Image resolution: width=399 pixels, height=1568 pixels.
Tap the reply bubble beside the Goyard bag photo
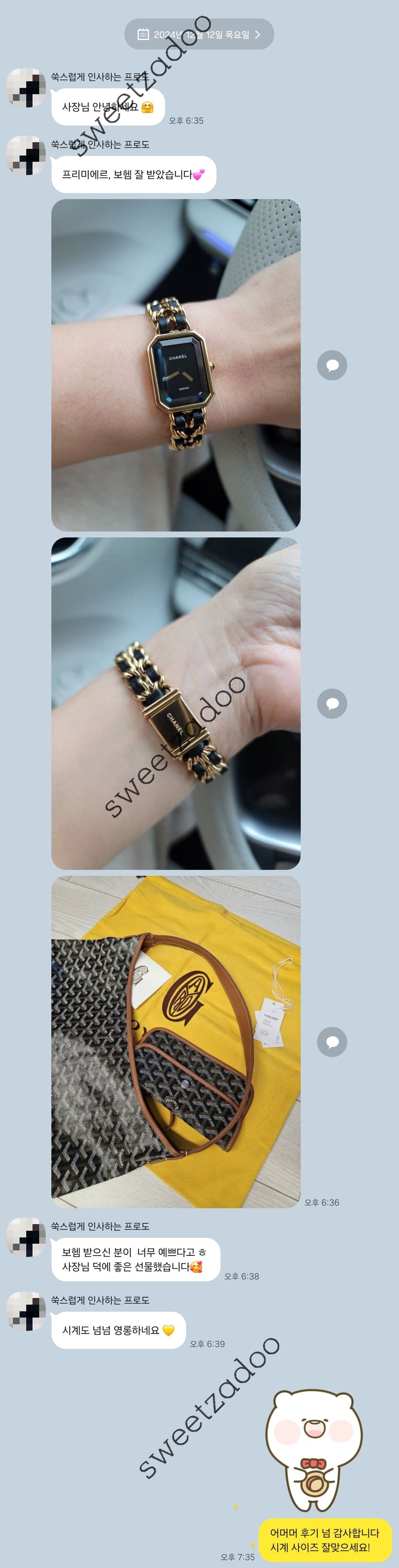(x=332, y=1042)
